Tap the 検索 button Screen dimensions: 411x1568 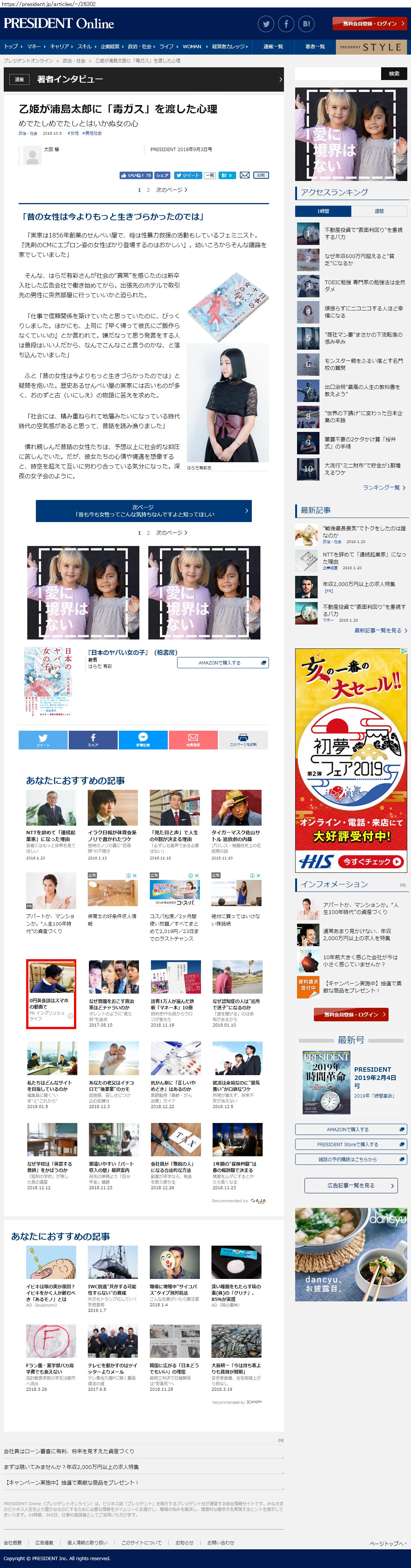[394, 74]
